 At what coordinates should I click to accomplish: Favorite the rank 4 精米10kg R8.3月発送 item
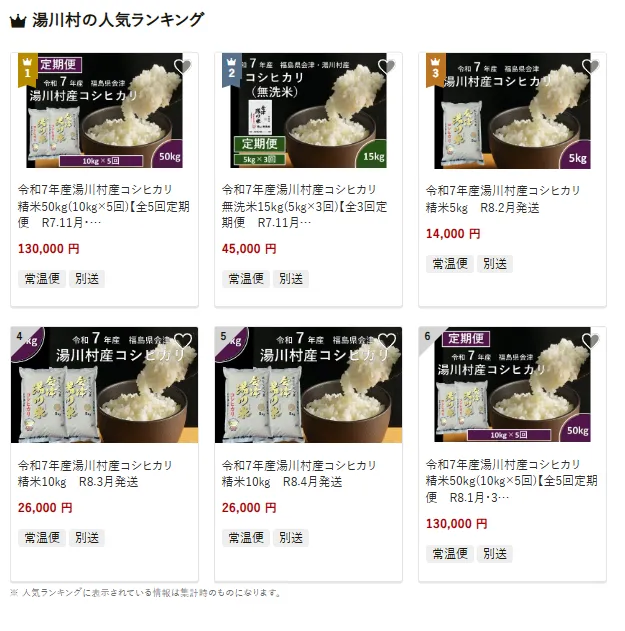tap(183, 341)
